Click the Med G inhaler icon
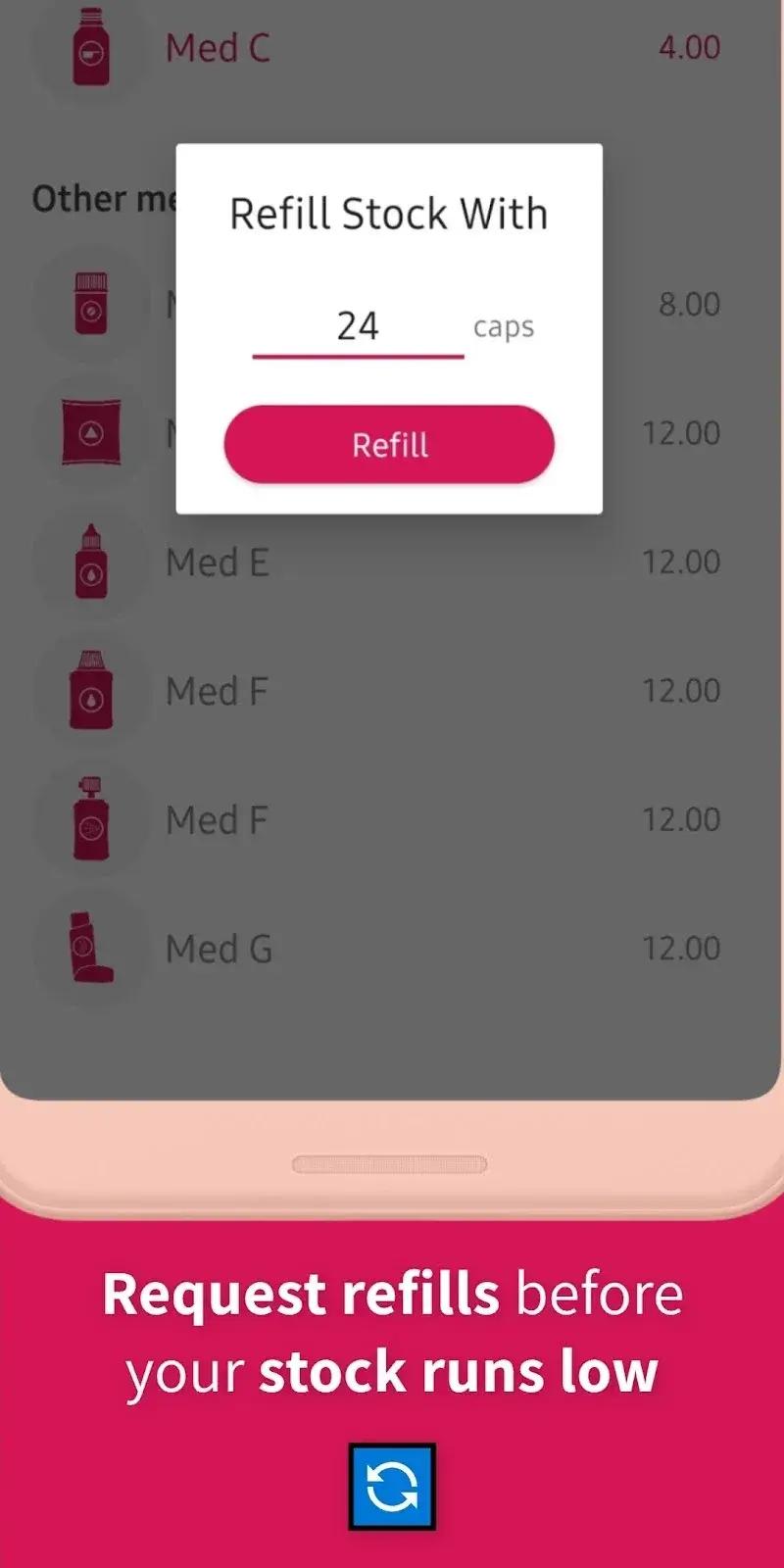This screenshot has width=784, height=1568. pos(90,949)
